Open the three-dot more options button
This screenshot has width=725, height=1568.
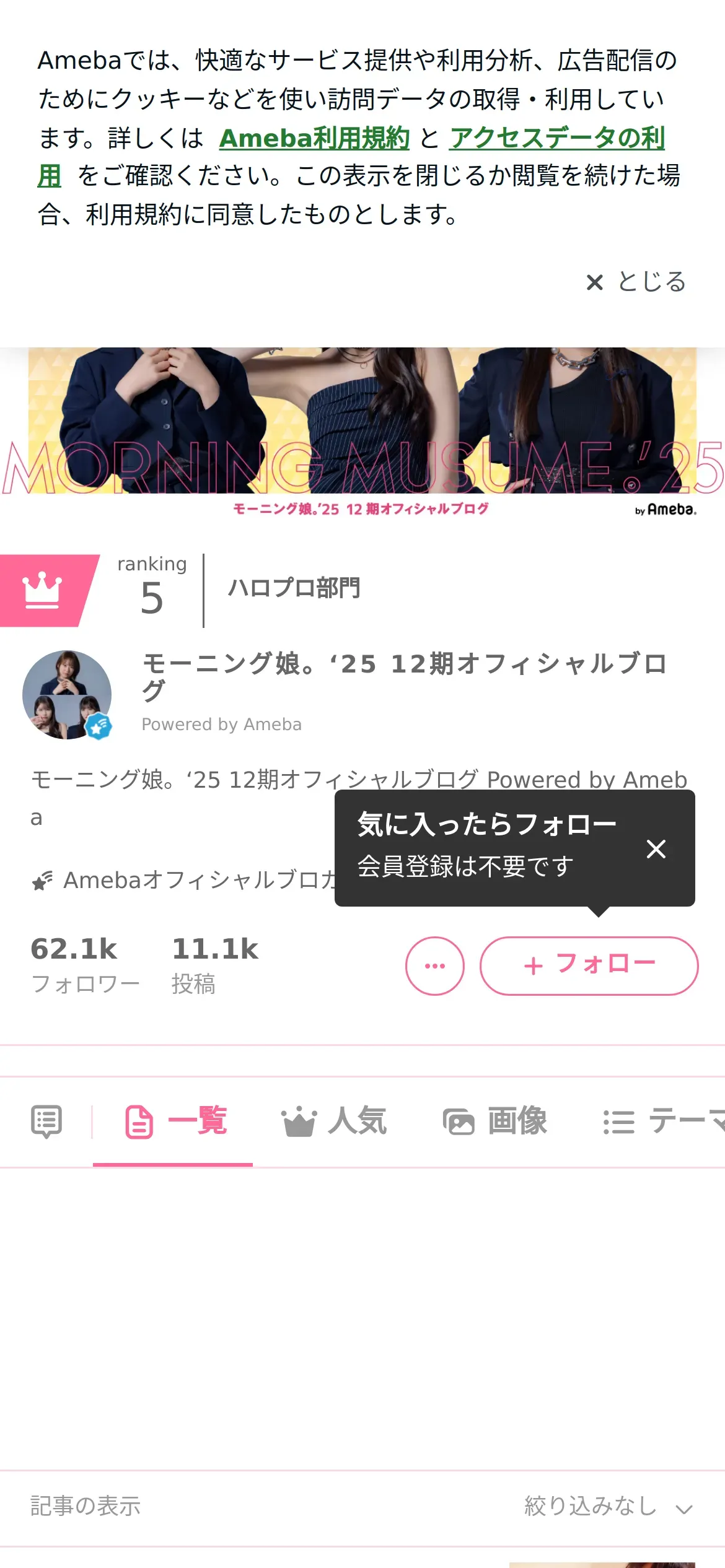click(x=434, y=965)
